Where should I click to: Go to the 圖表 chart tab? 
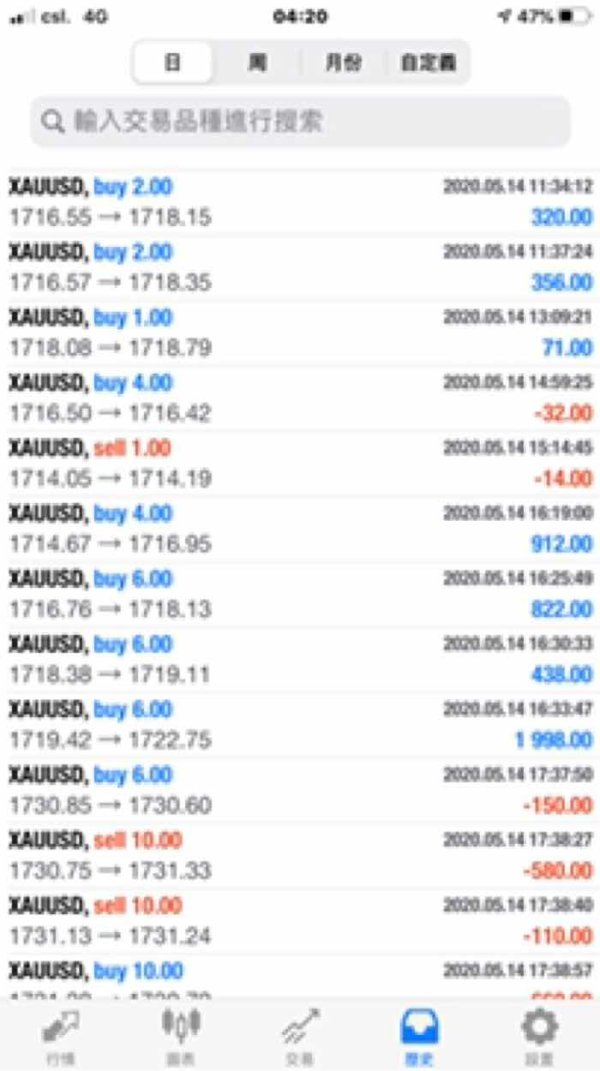pyautogui.click(x=181, y=1035)
